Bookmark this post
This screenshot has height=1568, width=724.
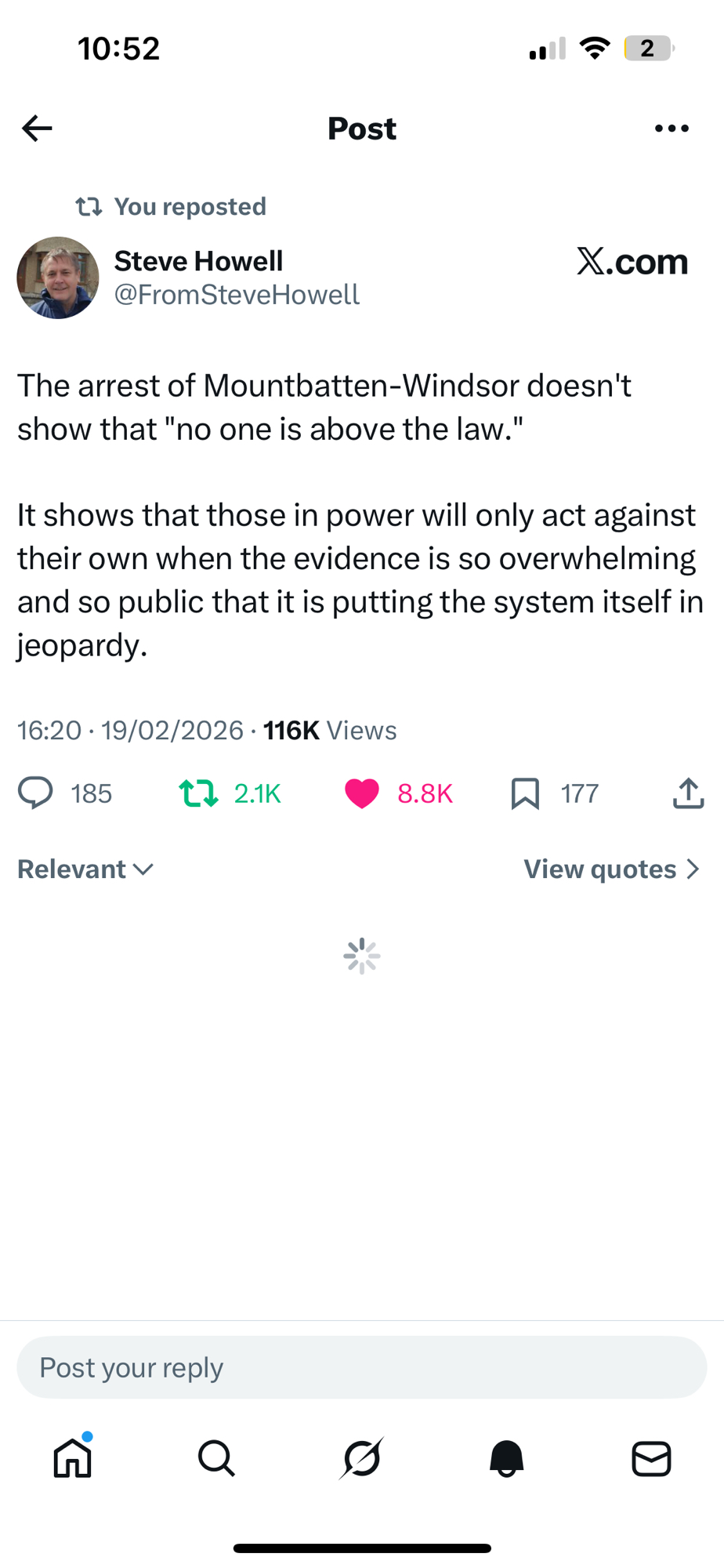click(525, 793)
